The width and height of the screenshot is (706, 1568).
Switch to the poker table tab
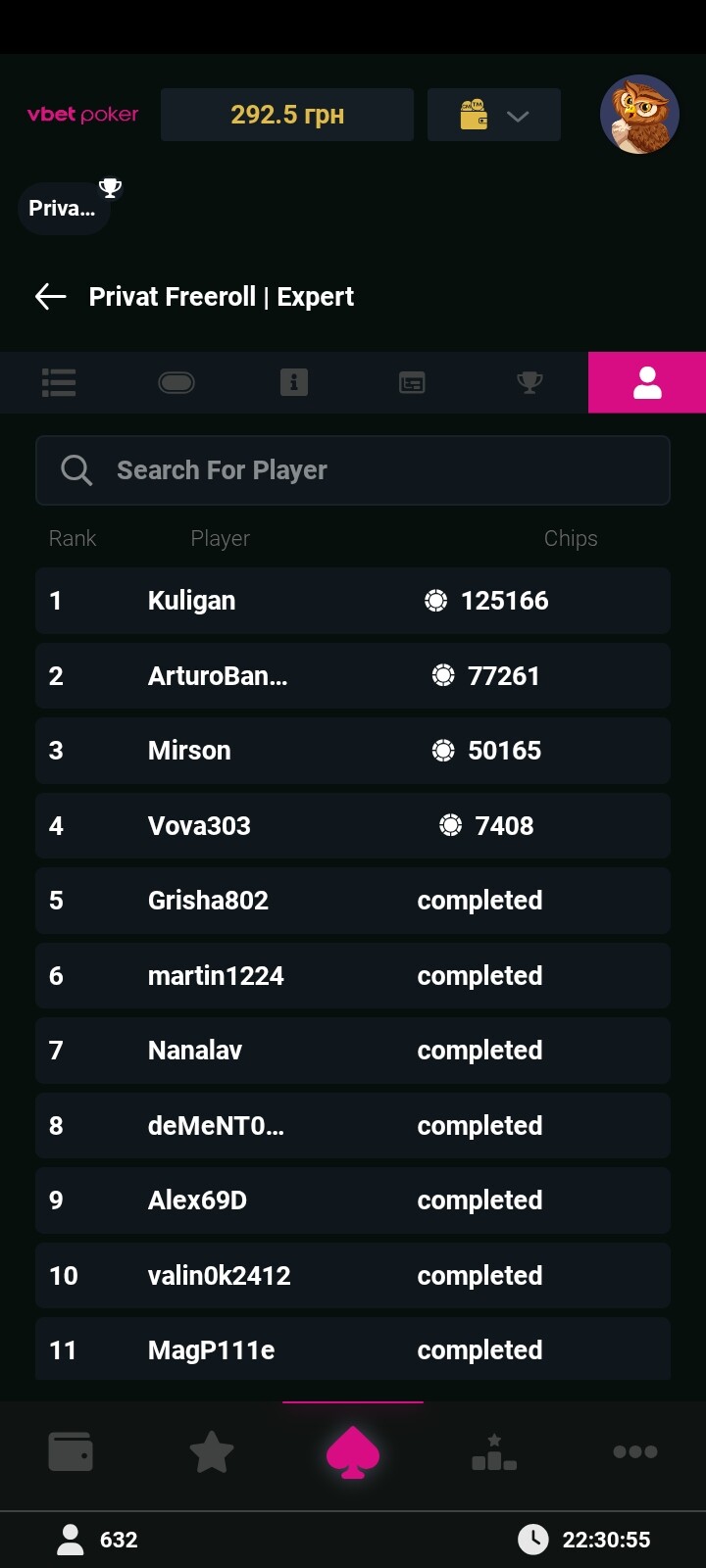point(176,382)
